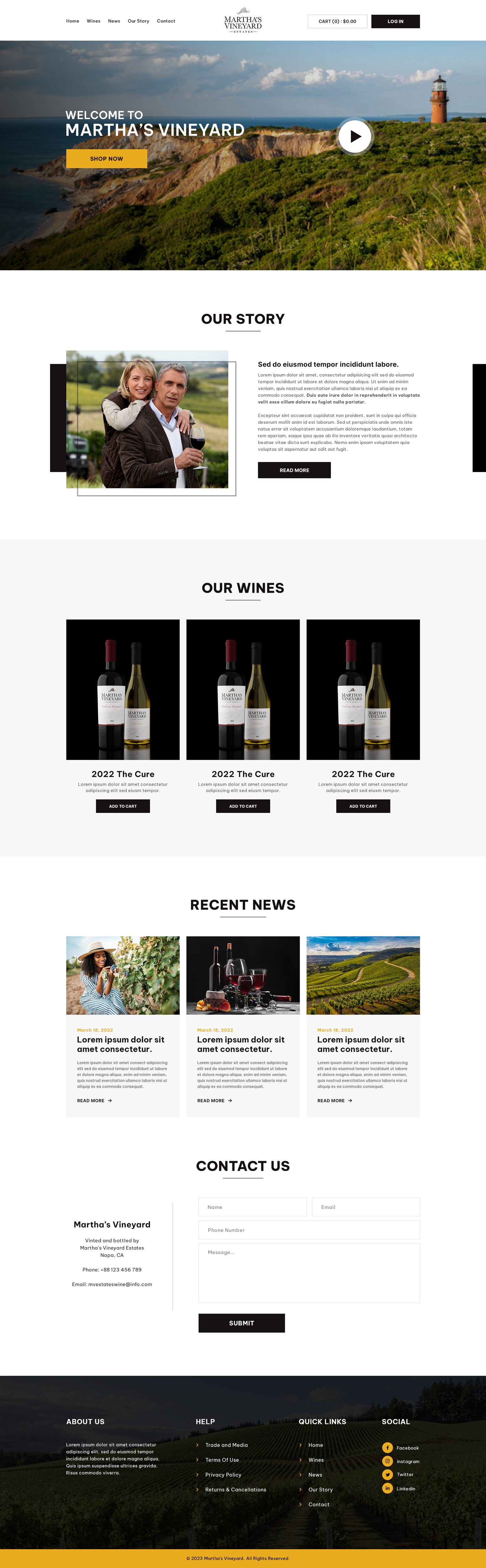View the Privacy Policy link
486x1568 pixels.
(x=223, y=1475)
